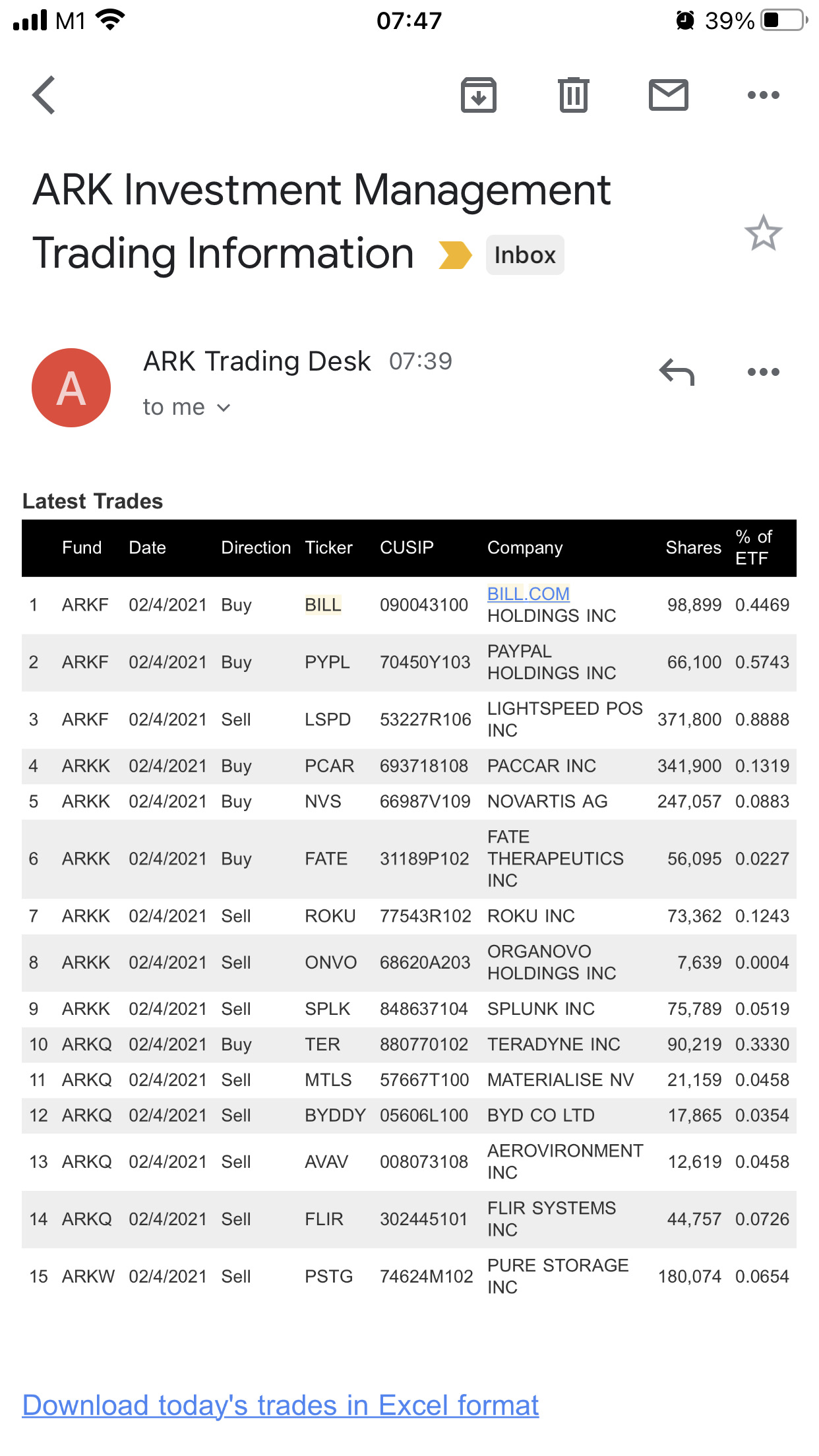The width and height of the screenshot is (819, 1456).
Task: Star this ARK email
Action: (763, 233)
